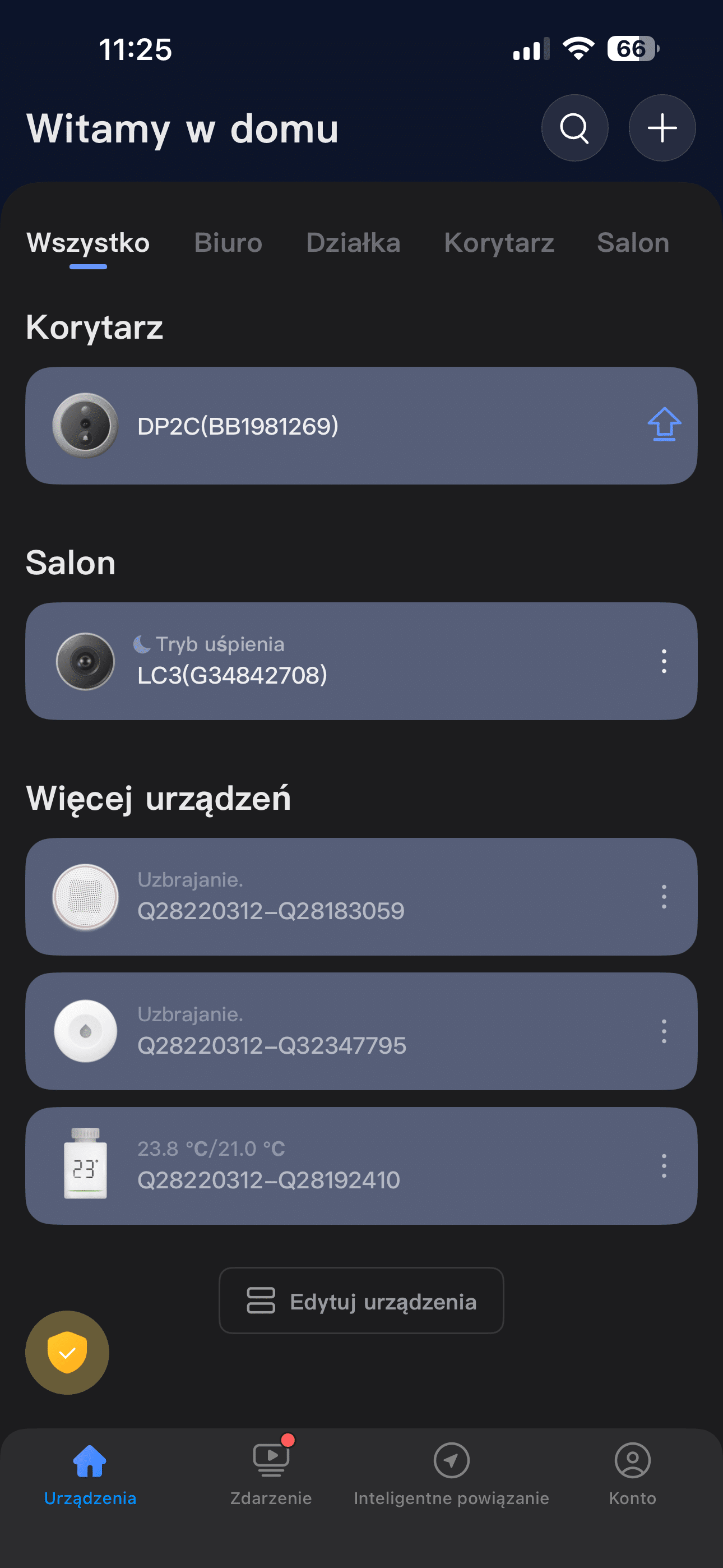Open the three-dot menu for Q28220312–Q28183059
This screenshot has width=723, height=1568.
664,897
